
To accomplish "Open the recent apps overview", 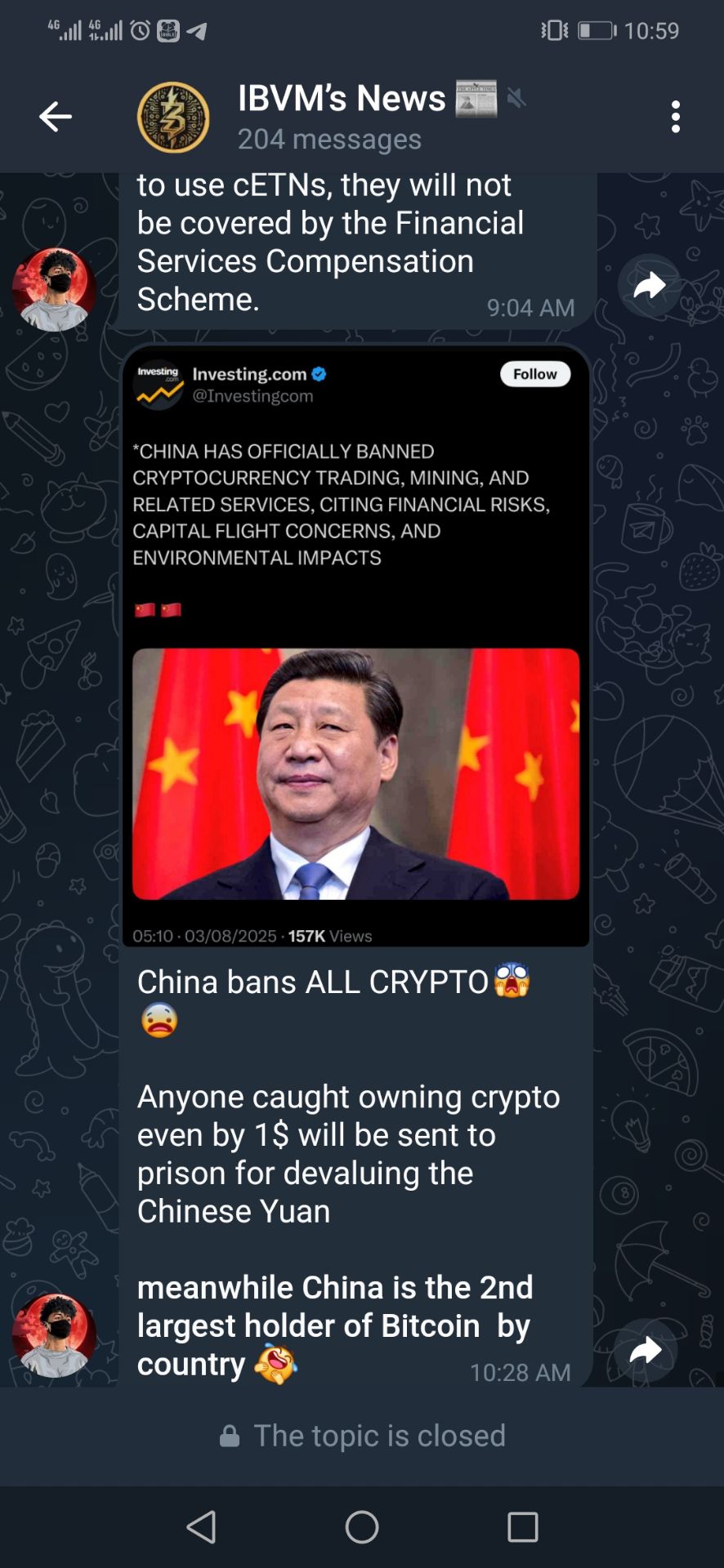I will click(522, 1526).
